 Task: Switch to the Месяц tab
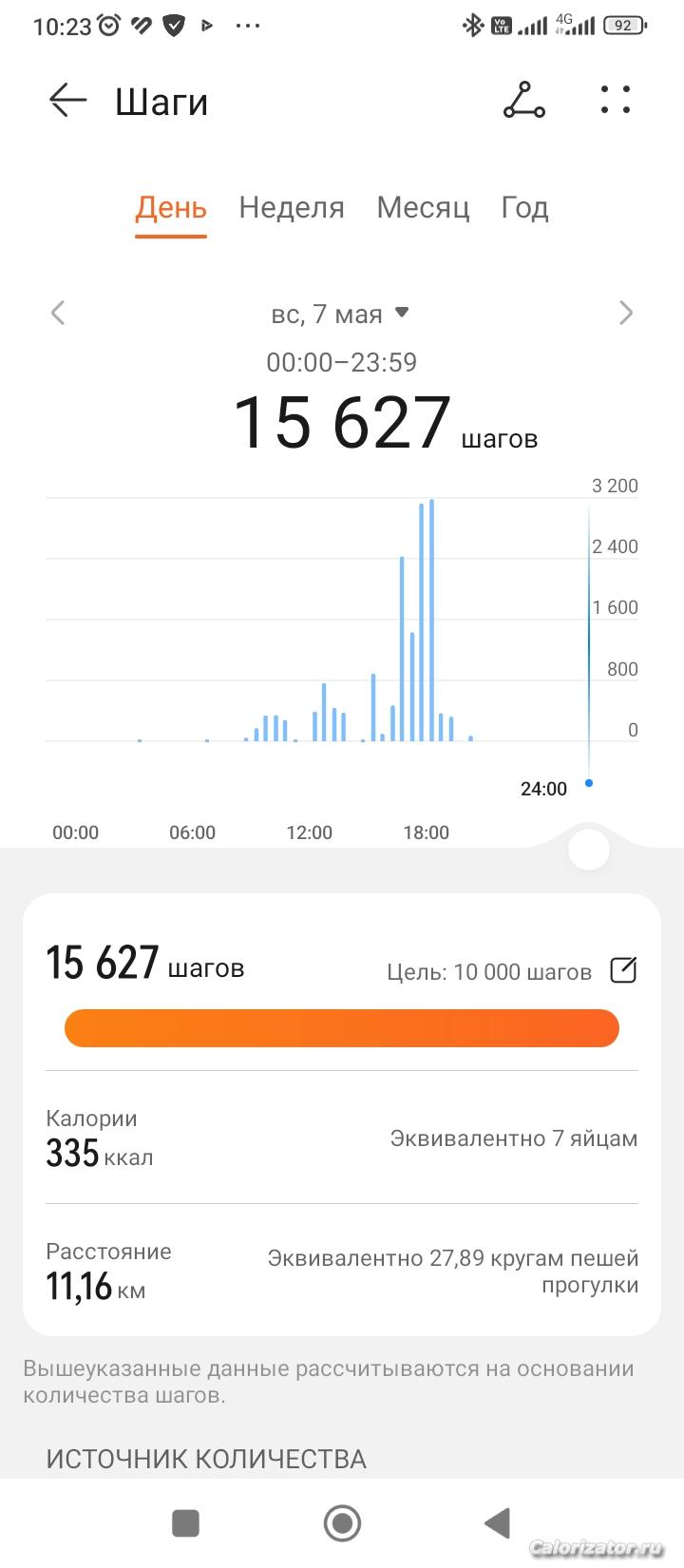pos(423,207)
